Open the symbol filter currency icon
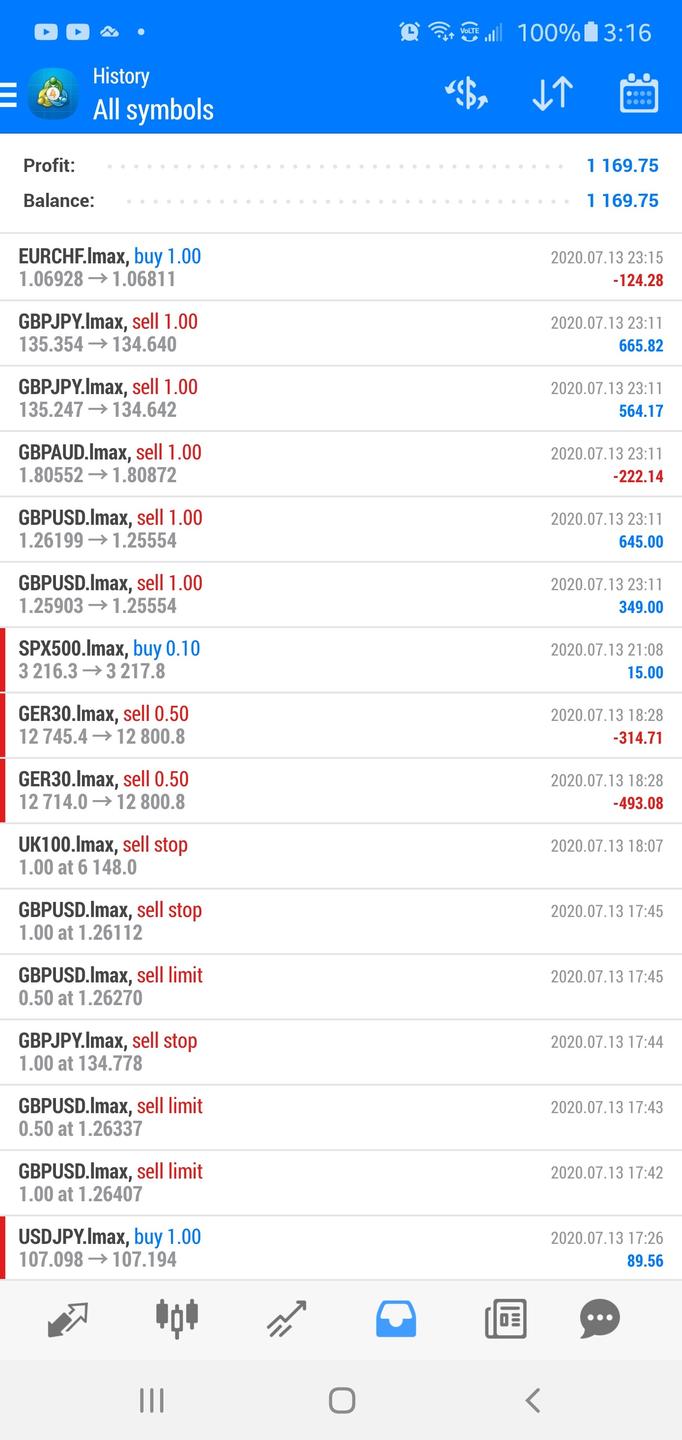The width and height of the screenshot is (682, 1440). (x=465, y=95)
